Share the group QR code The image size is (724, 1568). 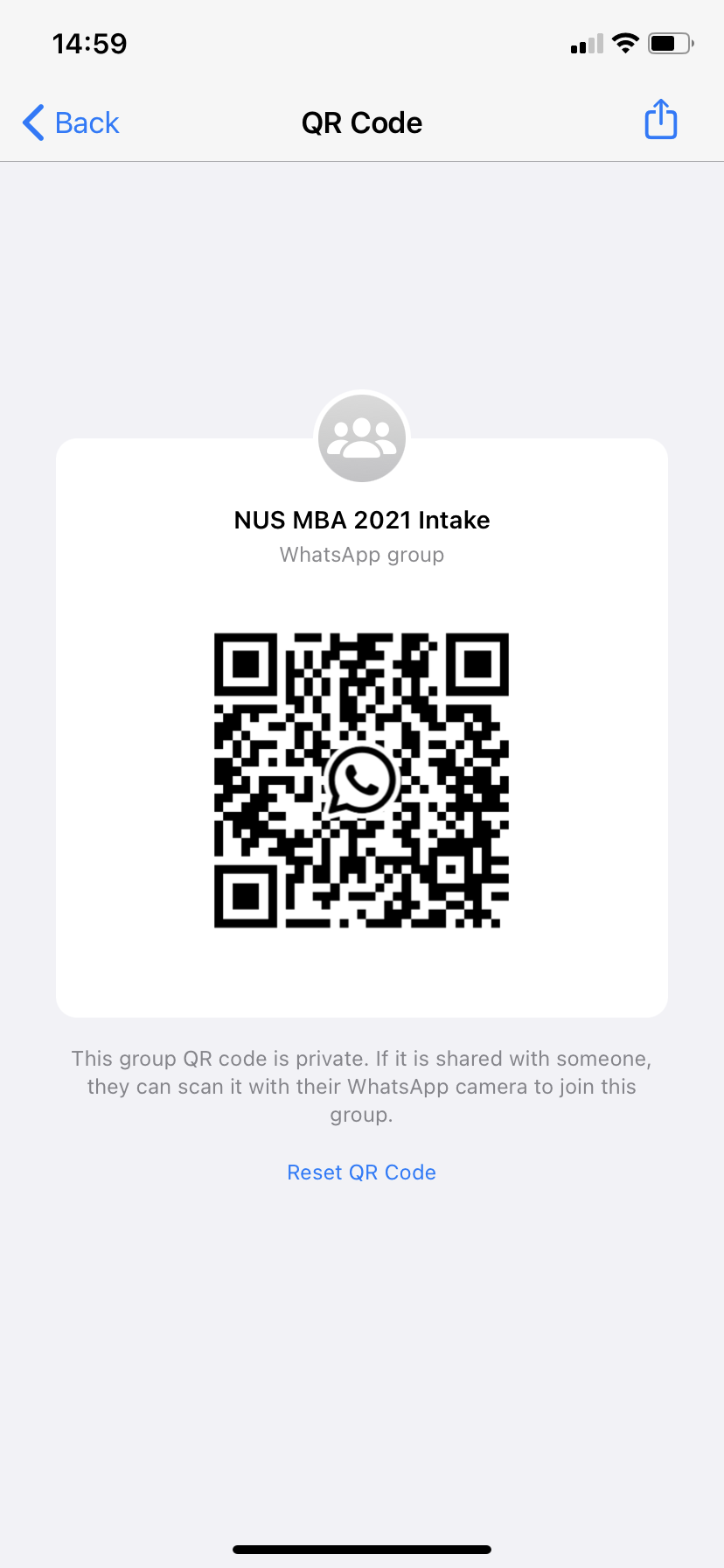click(x=660, y=120)
